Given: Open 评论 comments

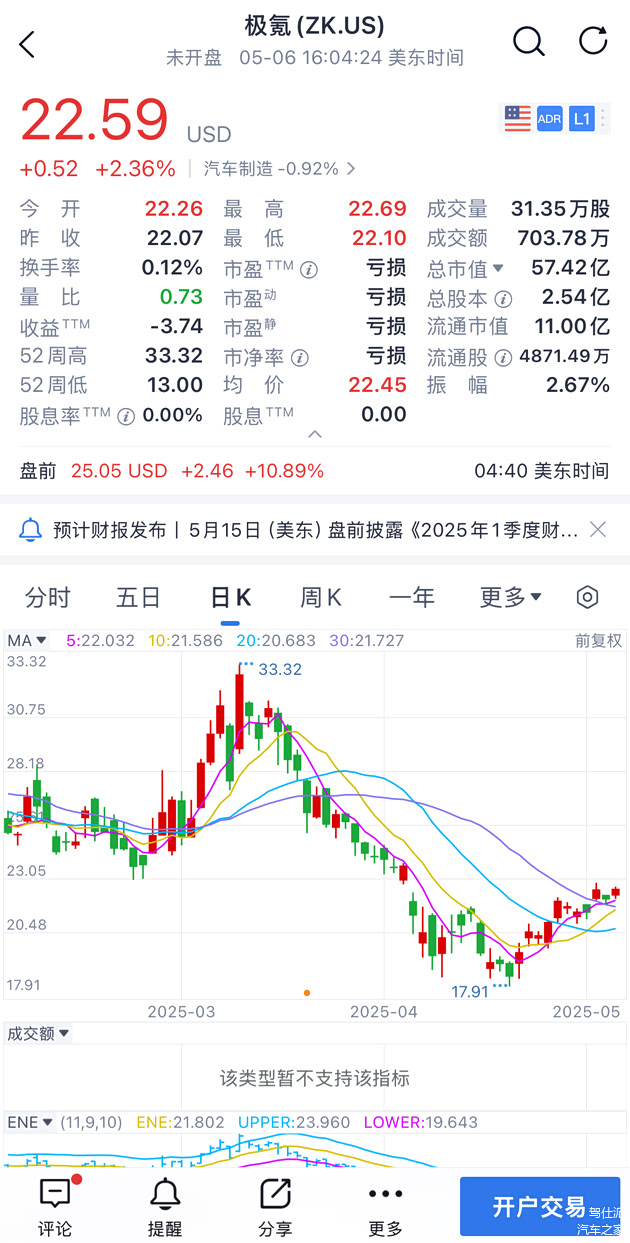Looking at the screenshot, I should point(55,1206).
